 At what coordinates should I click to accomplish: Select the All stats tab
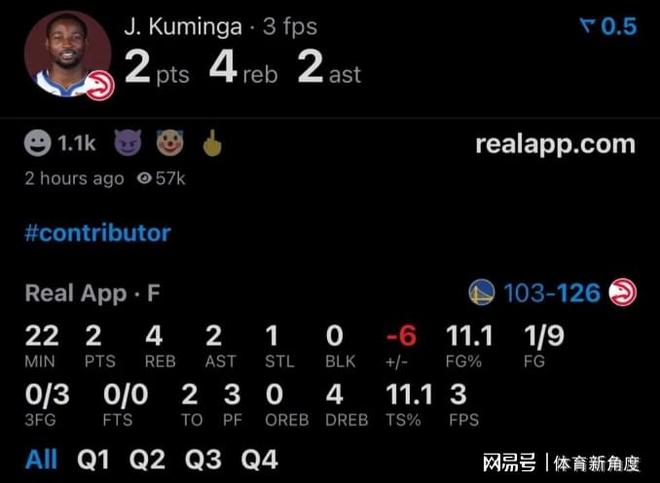(x=41, y=459)
